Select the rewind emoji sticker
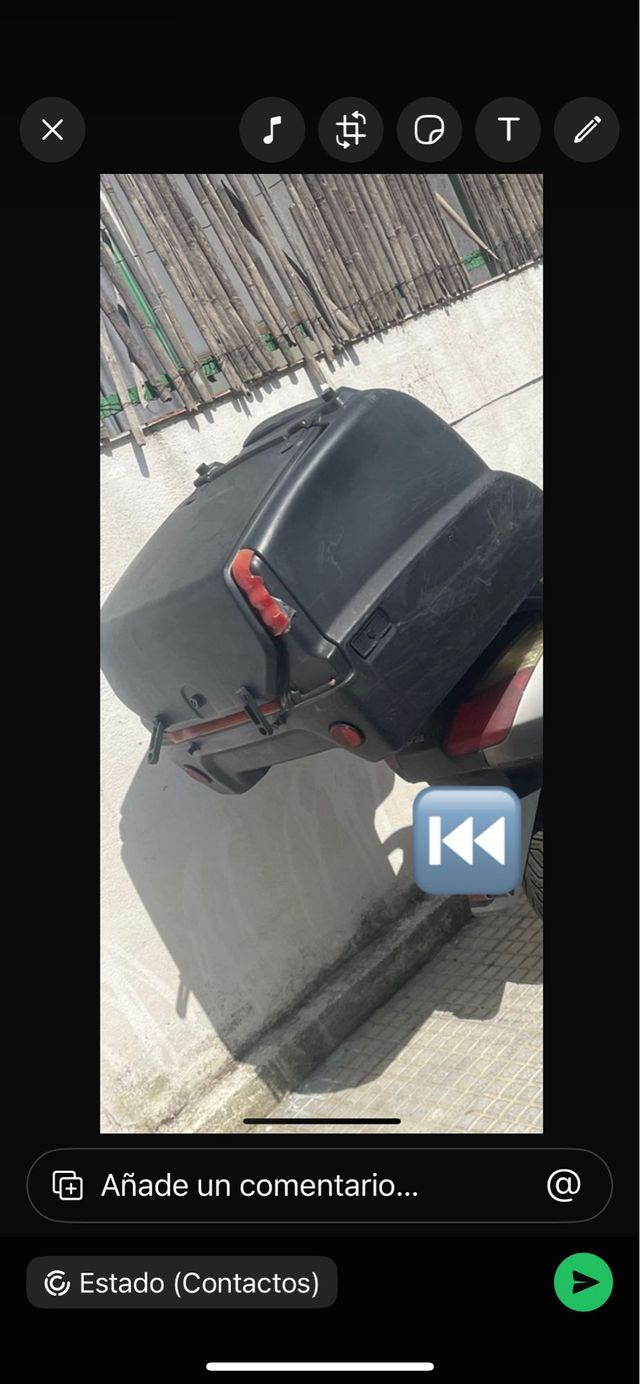 coord(467,841)
